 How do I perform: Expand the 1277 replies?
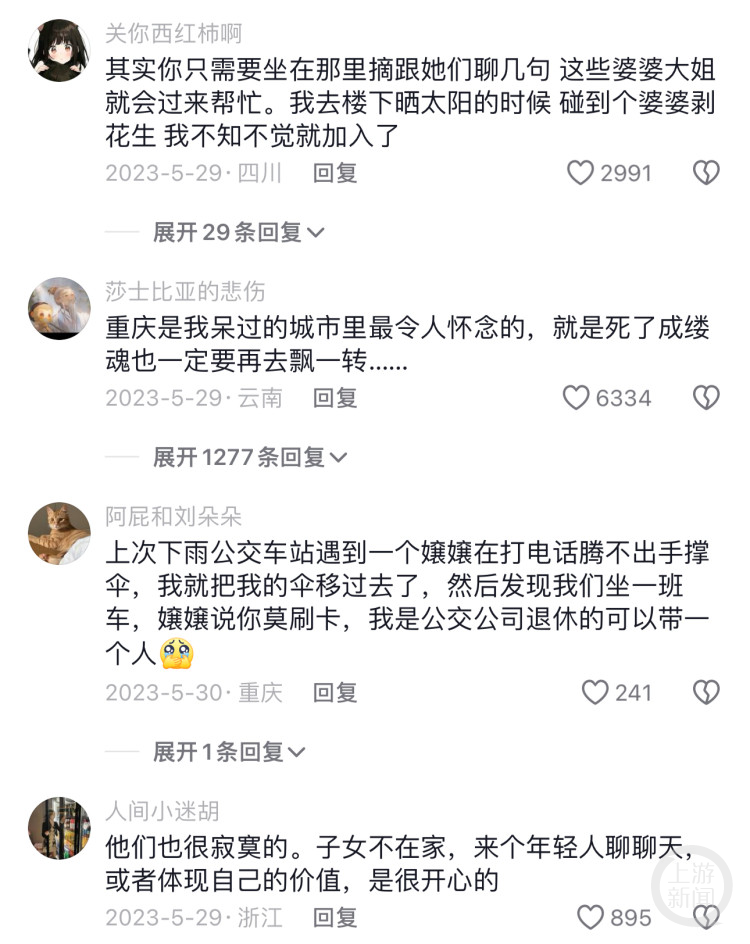click(250, 458)
